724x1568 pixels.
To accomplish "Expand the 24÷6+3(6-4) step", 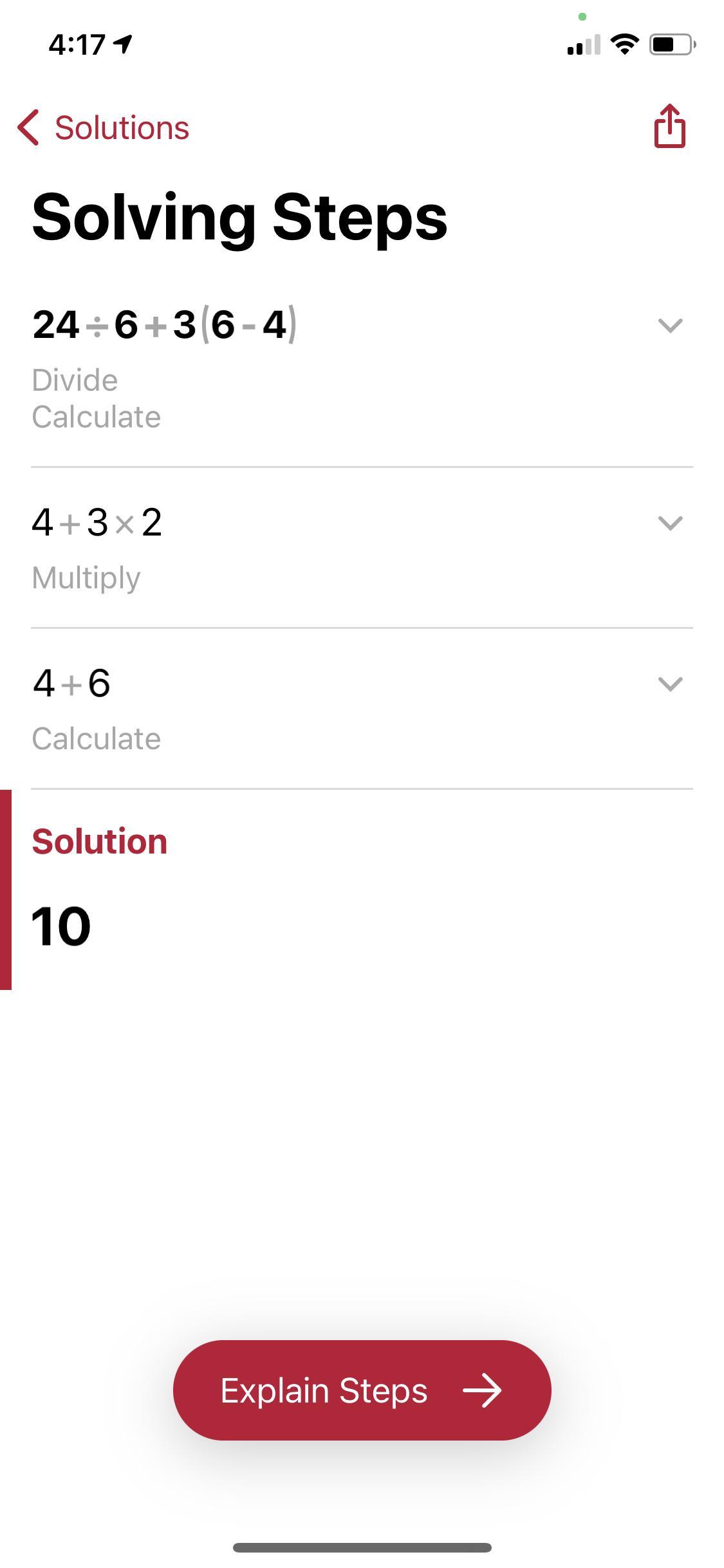I will click(670, 325).
